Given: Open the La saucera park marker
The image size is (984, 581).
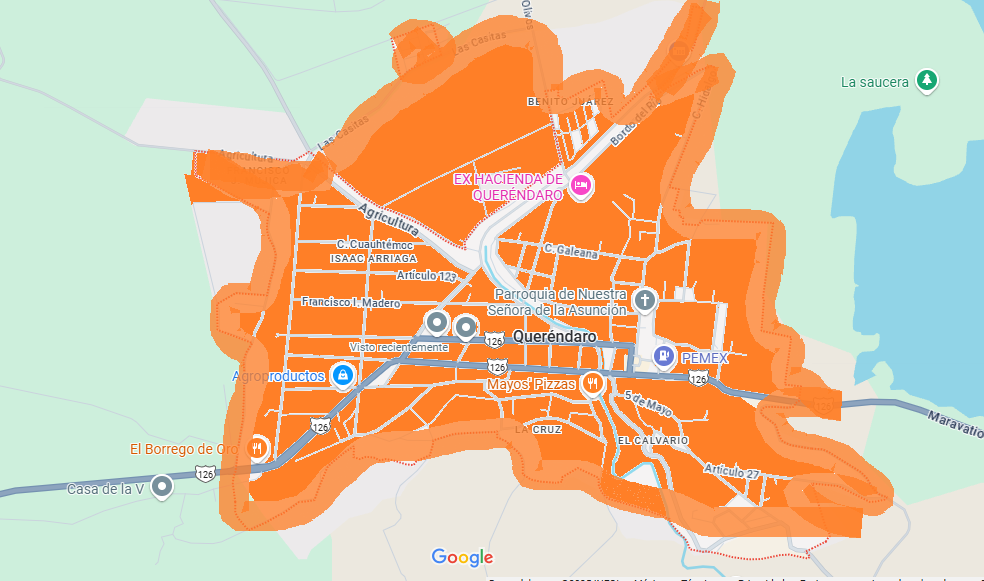Looking at the screenshot, I should coord(928,80).
